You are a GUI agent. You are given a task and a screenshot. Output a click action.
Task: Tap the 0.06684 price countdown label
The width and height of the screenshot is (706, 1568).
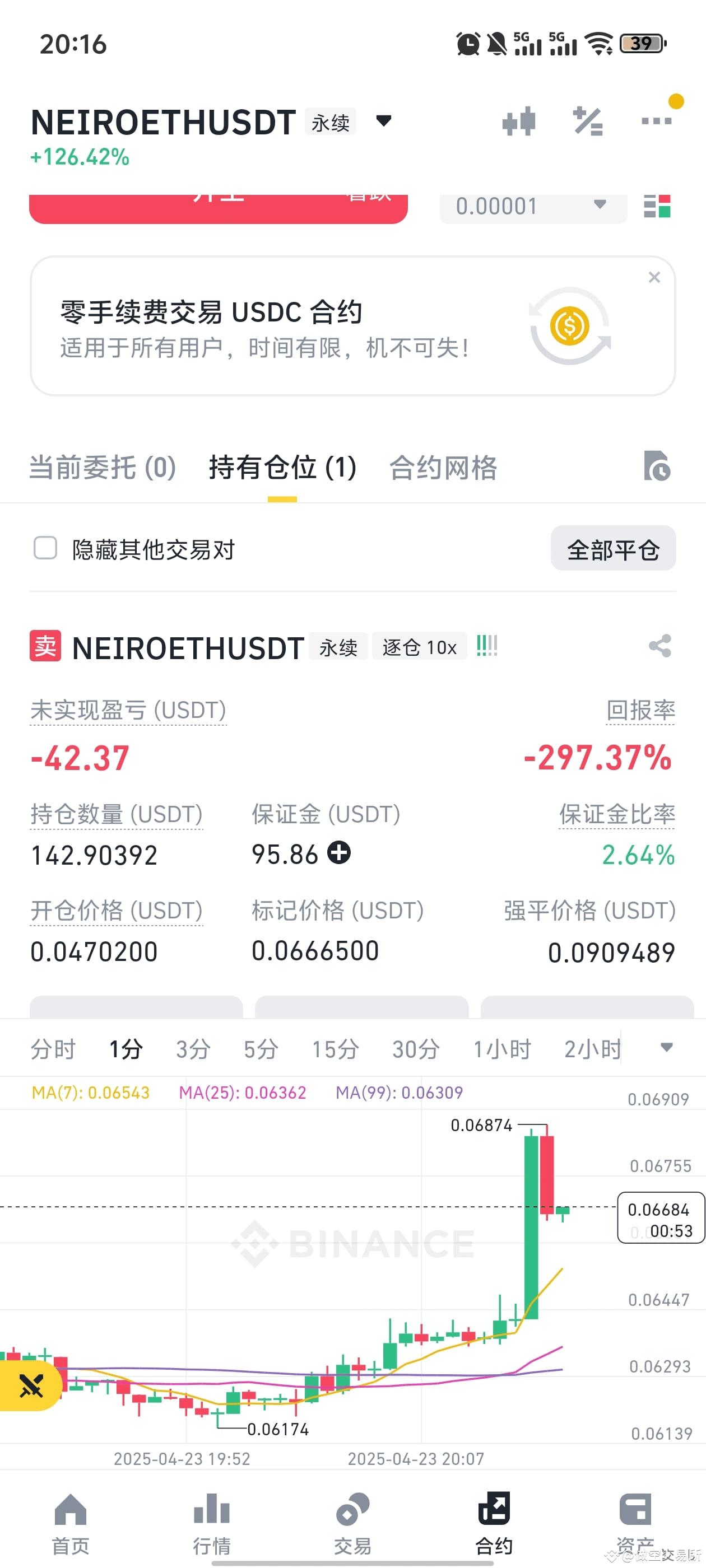(662, 1218)
